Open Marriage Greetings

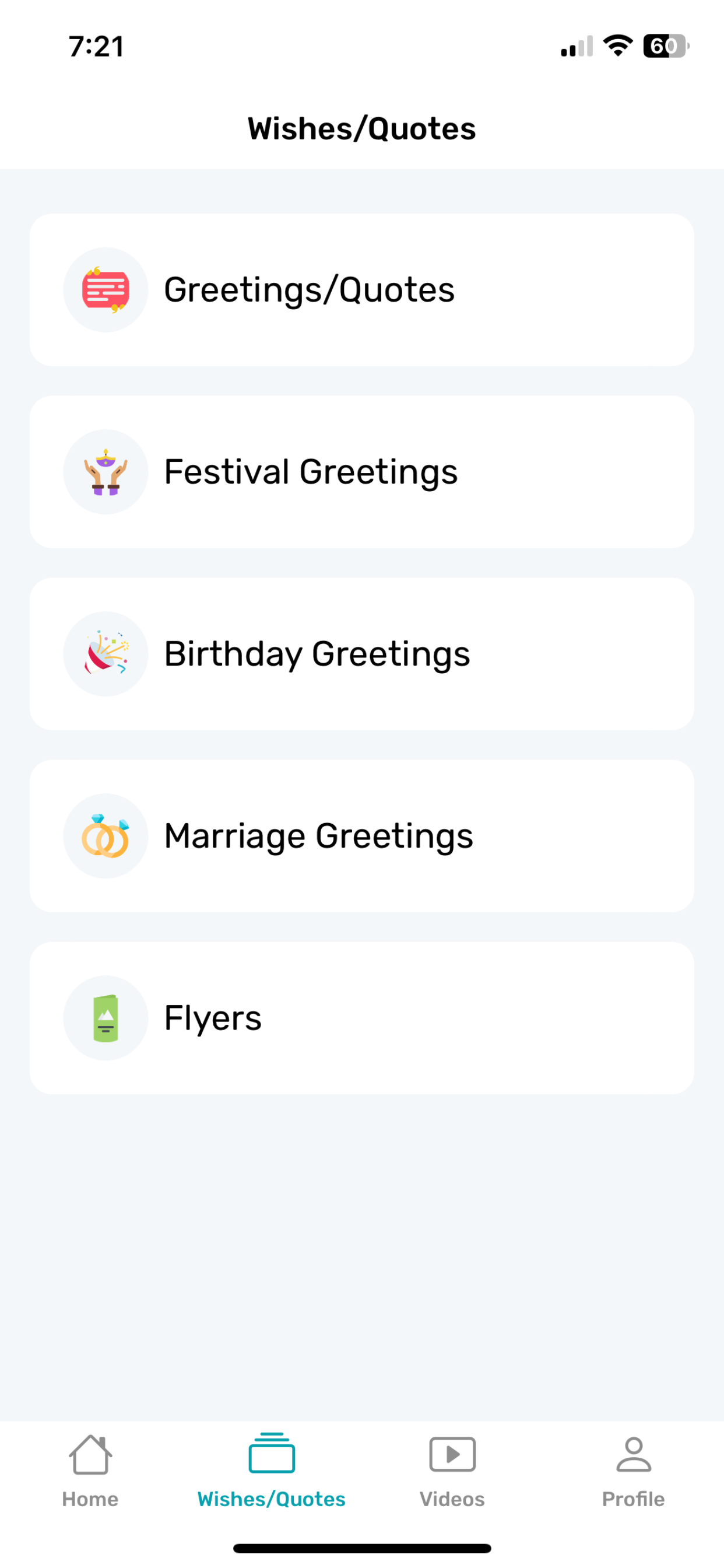(x=361, y=836)
